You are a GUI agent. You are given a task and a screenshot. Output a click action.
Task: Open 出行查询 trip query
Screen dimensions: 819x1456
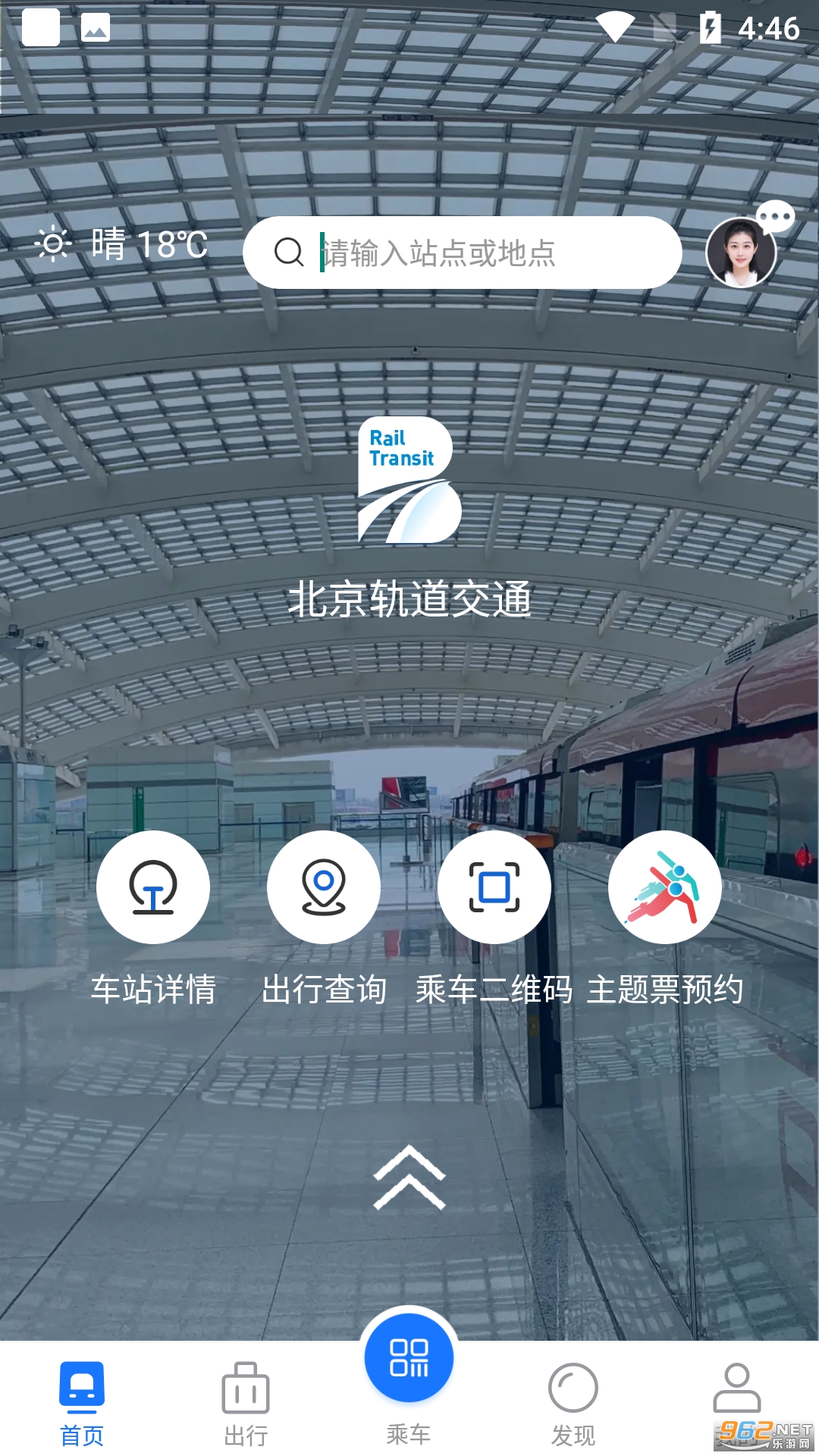(x=324, y=887)
